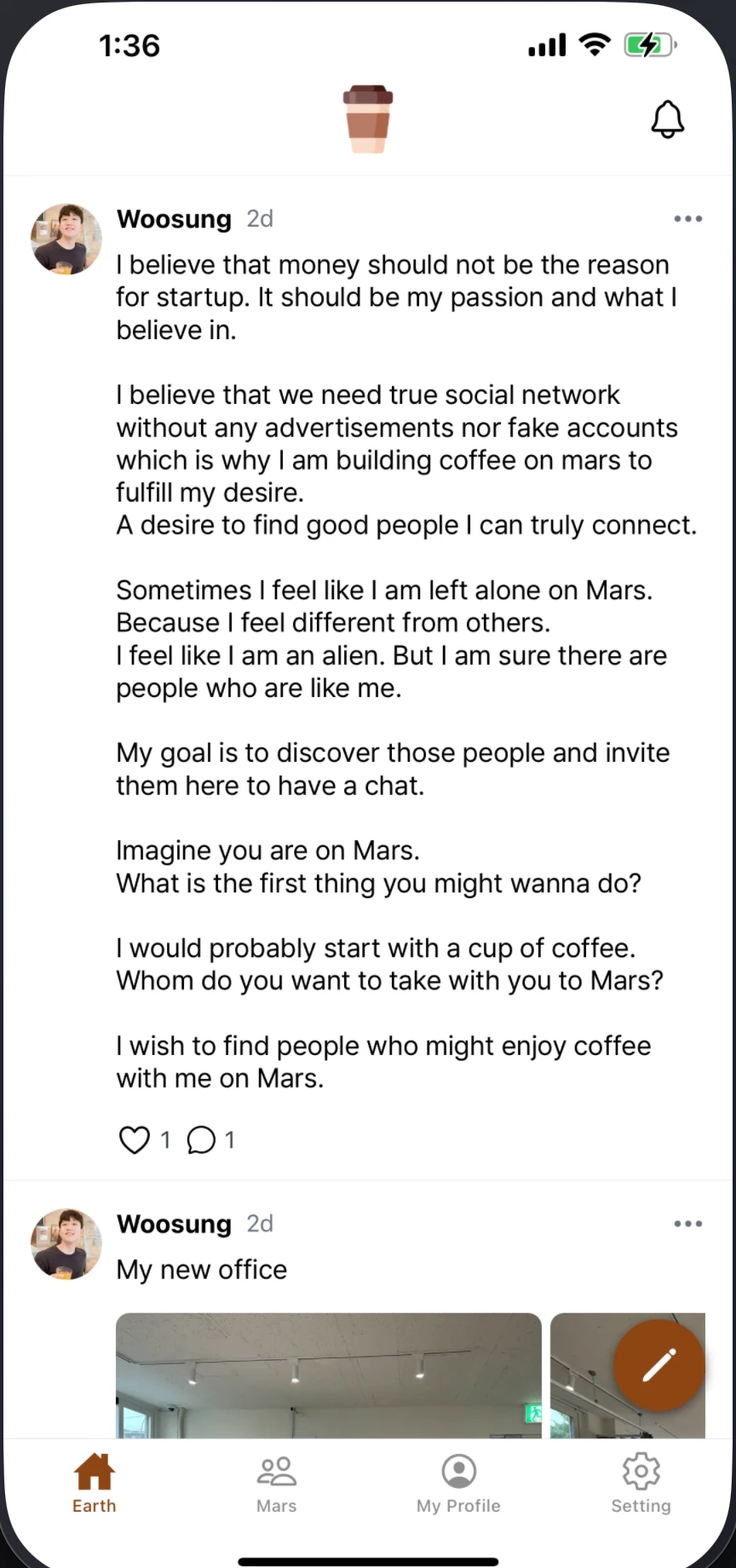Tap Woosung's avatar on 'My new office' post
Image resolution: width=736 pixels, height=1568 pixels.
66,1244
